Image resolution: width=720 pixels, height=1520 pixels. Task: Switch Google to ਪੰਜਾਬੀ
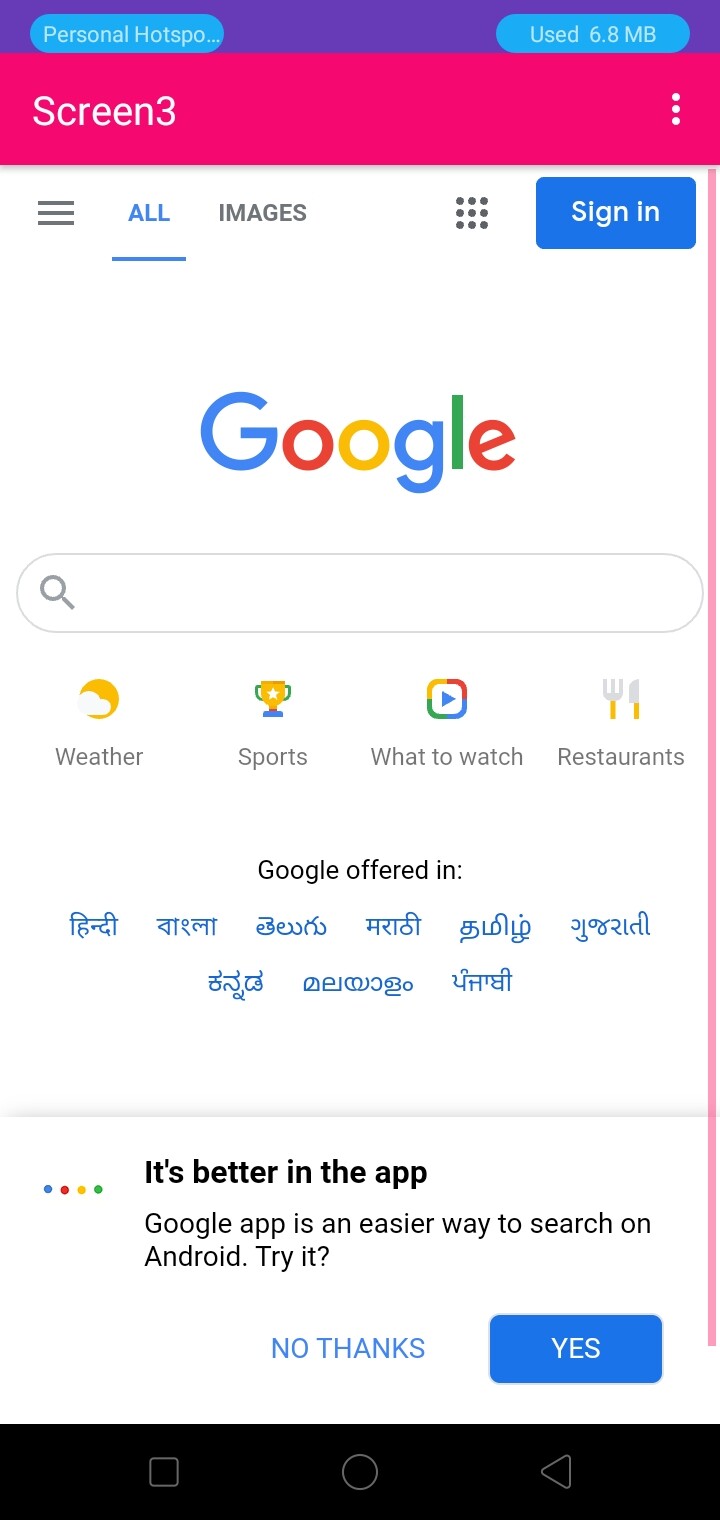pos(482,982)
